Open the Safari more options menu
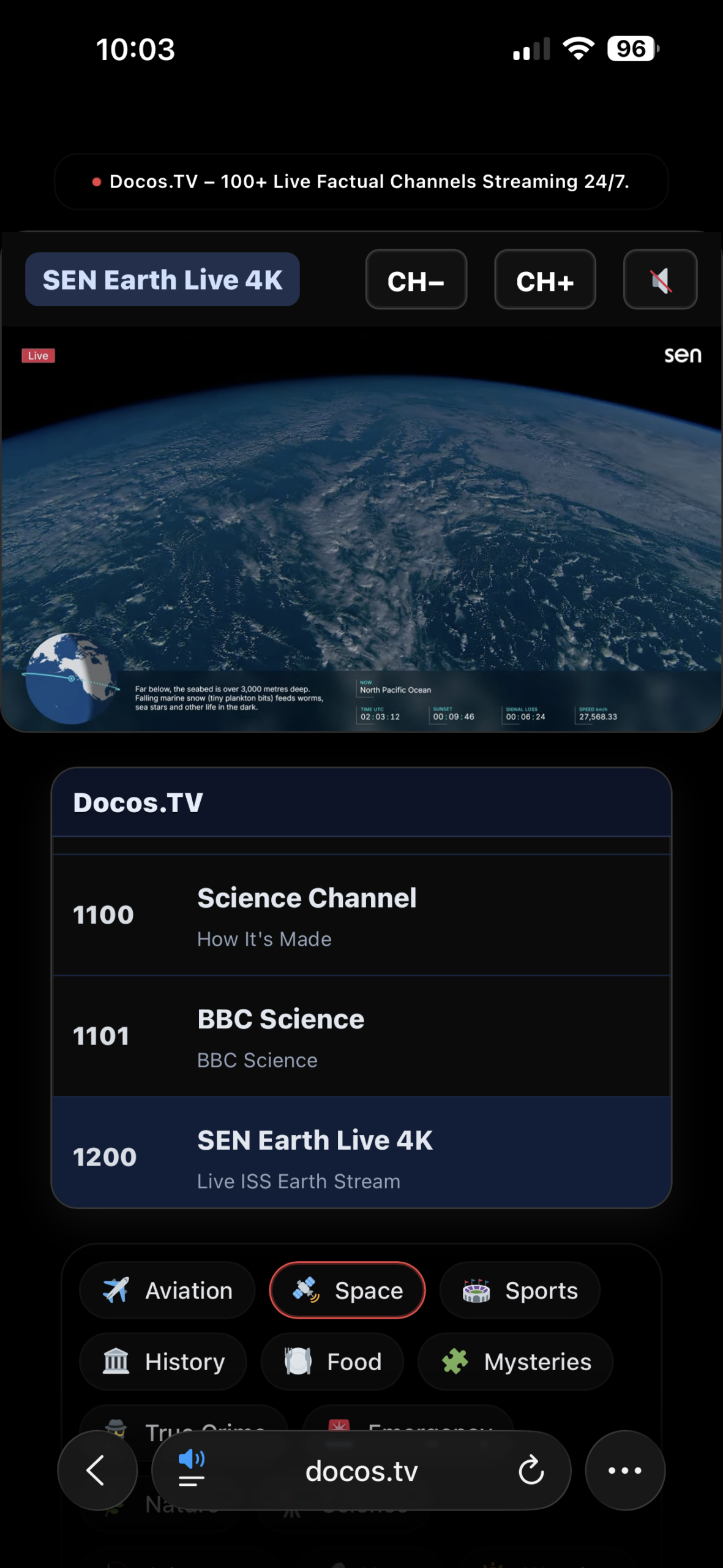Screen dimensions: 723x1568 [625, 1471]
